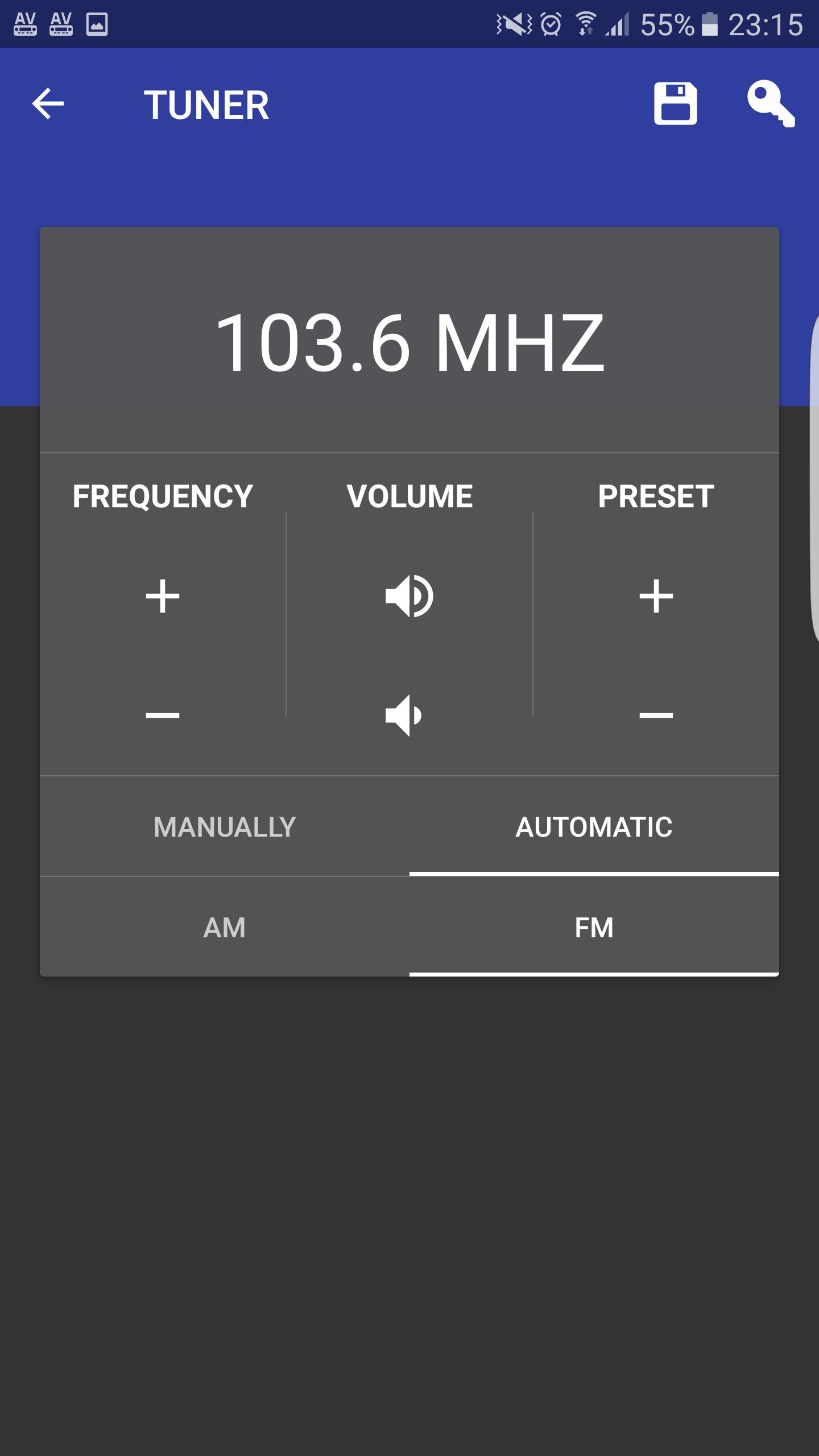
Task: Click the TUNER title in the header
Action: pyautogui.click(x=206, y=105)
